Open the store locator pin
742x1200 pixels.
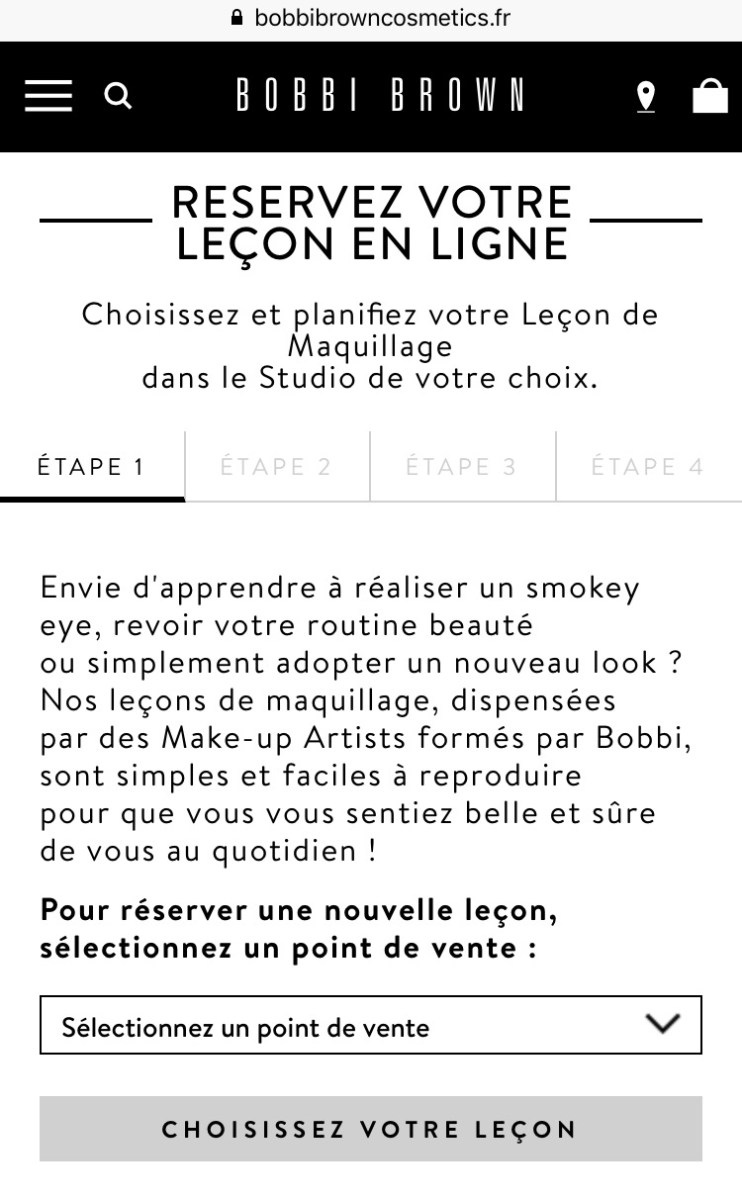[x=646, y=97]
